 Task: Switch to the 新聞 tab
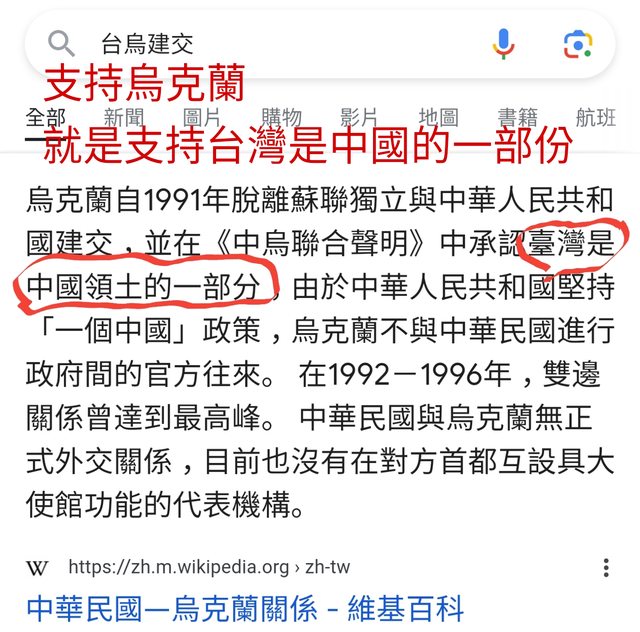(124, 117)
